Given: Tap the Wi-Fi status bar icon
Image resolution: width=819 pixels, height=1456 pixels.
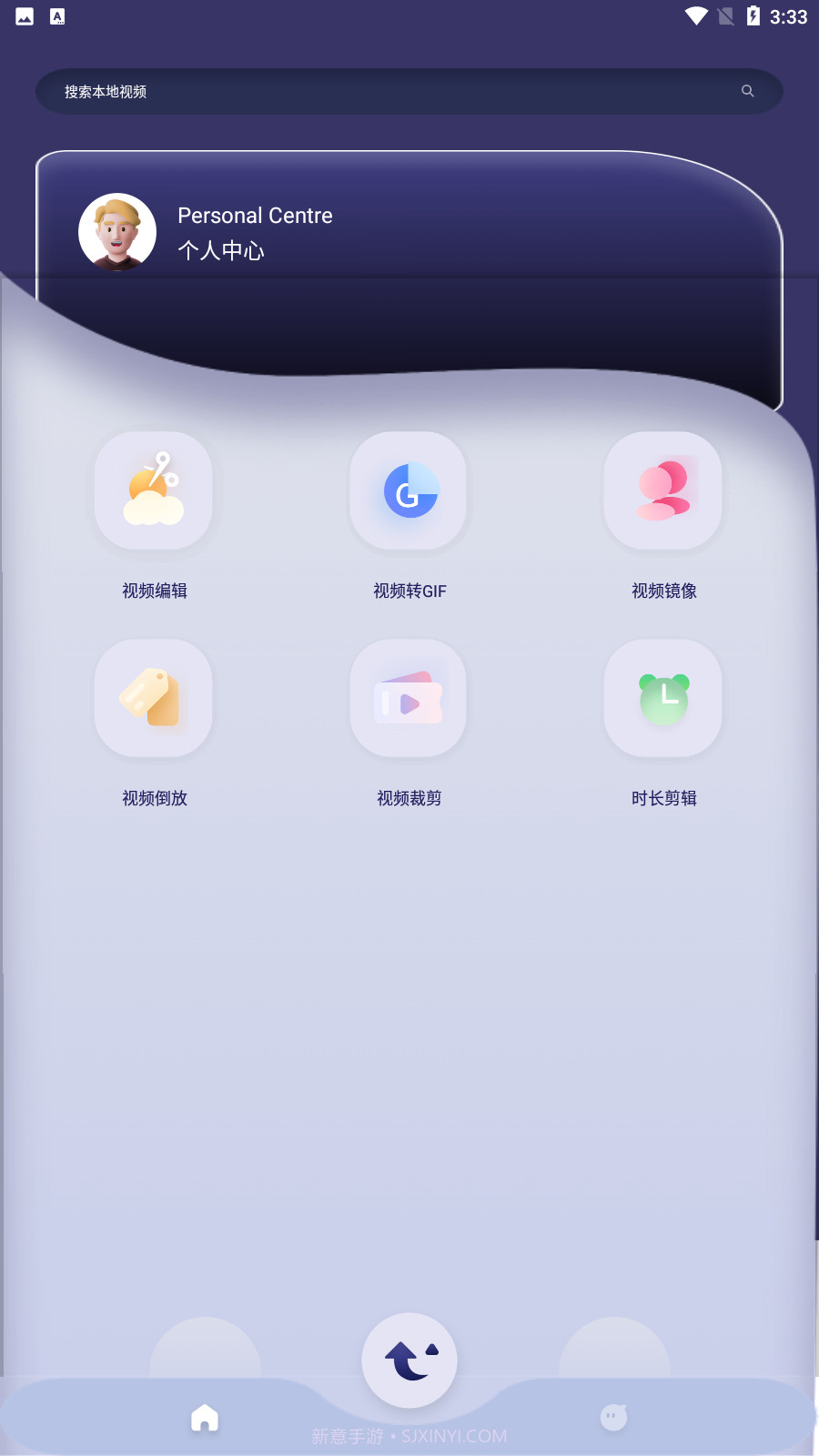Looking at the screenshot, I should (x=697, y=15).
